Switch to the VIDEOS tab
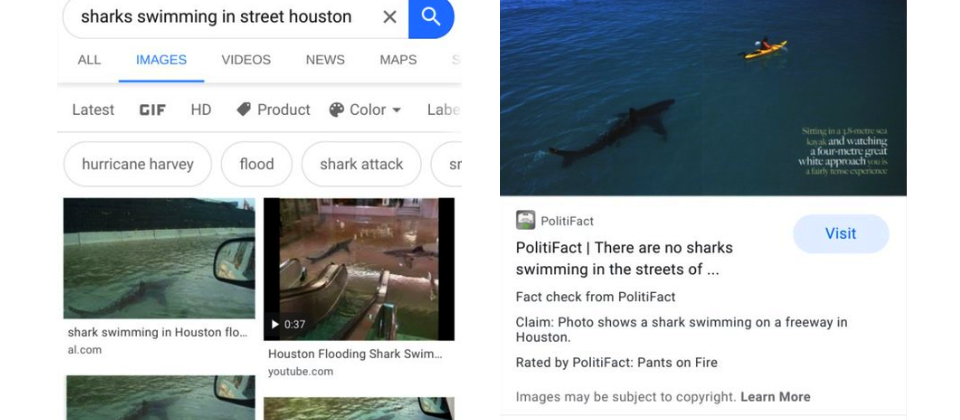 246,60
